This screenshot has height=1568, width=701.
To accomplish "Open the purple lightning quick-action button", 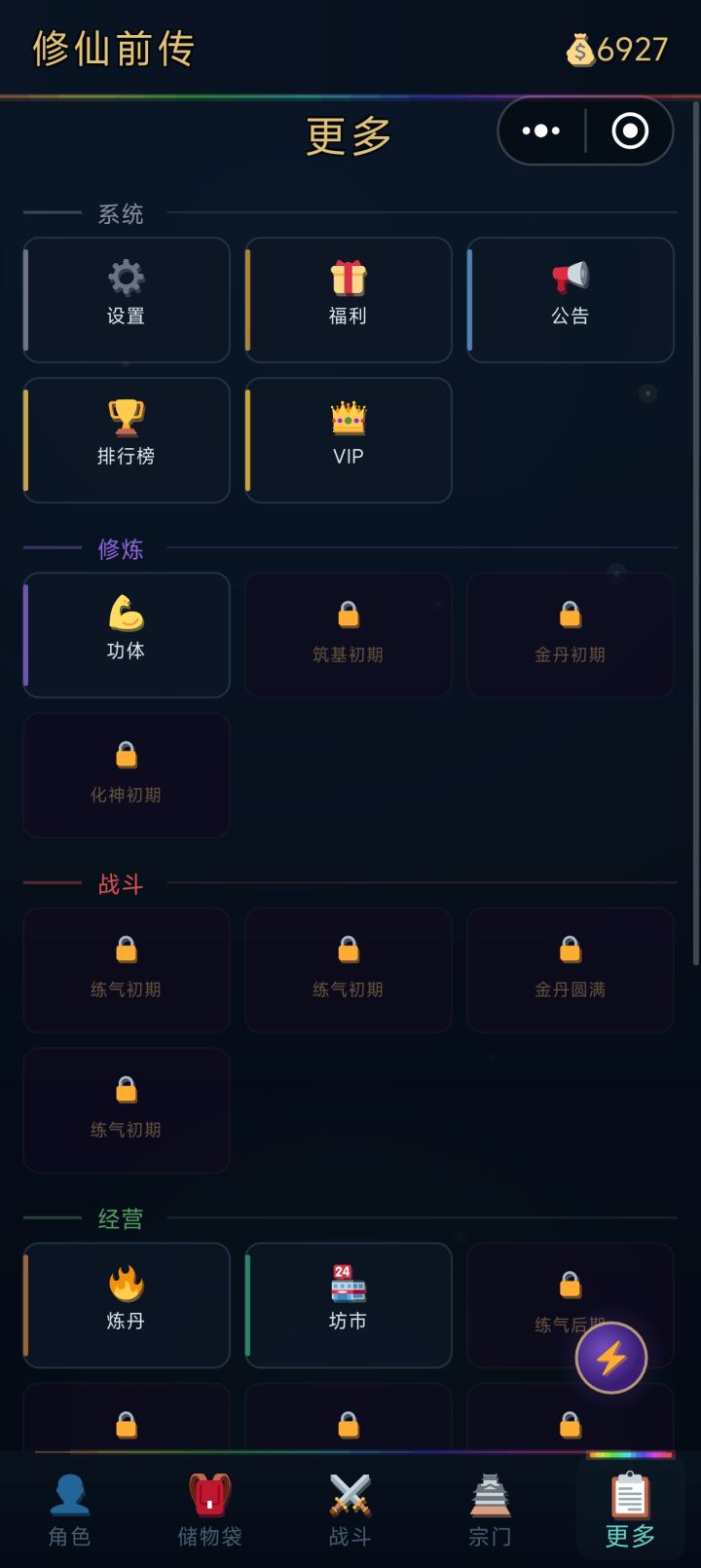I will pos(611,1357).
